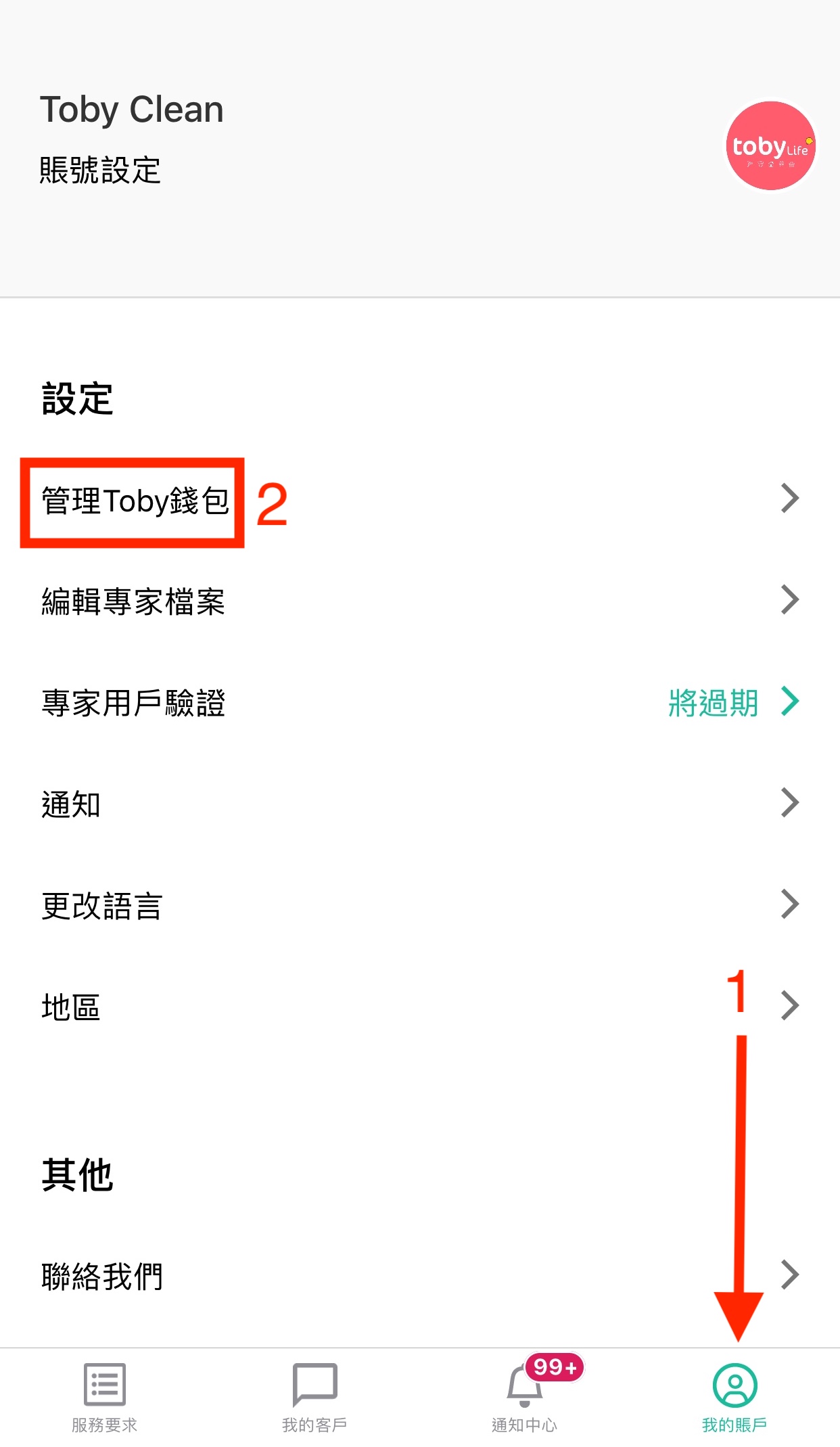This screenshot has height=1447, width=840.
Task: Open 聯絡我們 contact page
Action: coord(420,1277)
